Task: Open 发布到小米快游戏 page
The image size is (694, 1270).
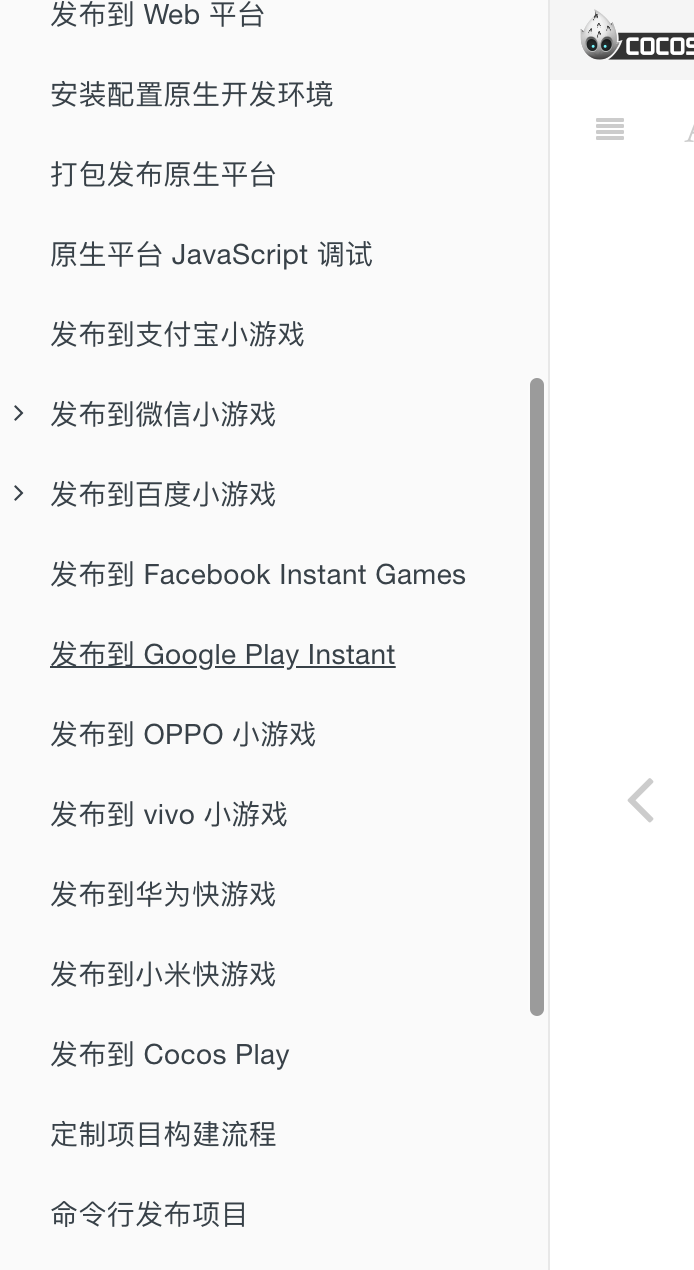Action: pos(163,975)
